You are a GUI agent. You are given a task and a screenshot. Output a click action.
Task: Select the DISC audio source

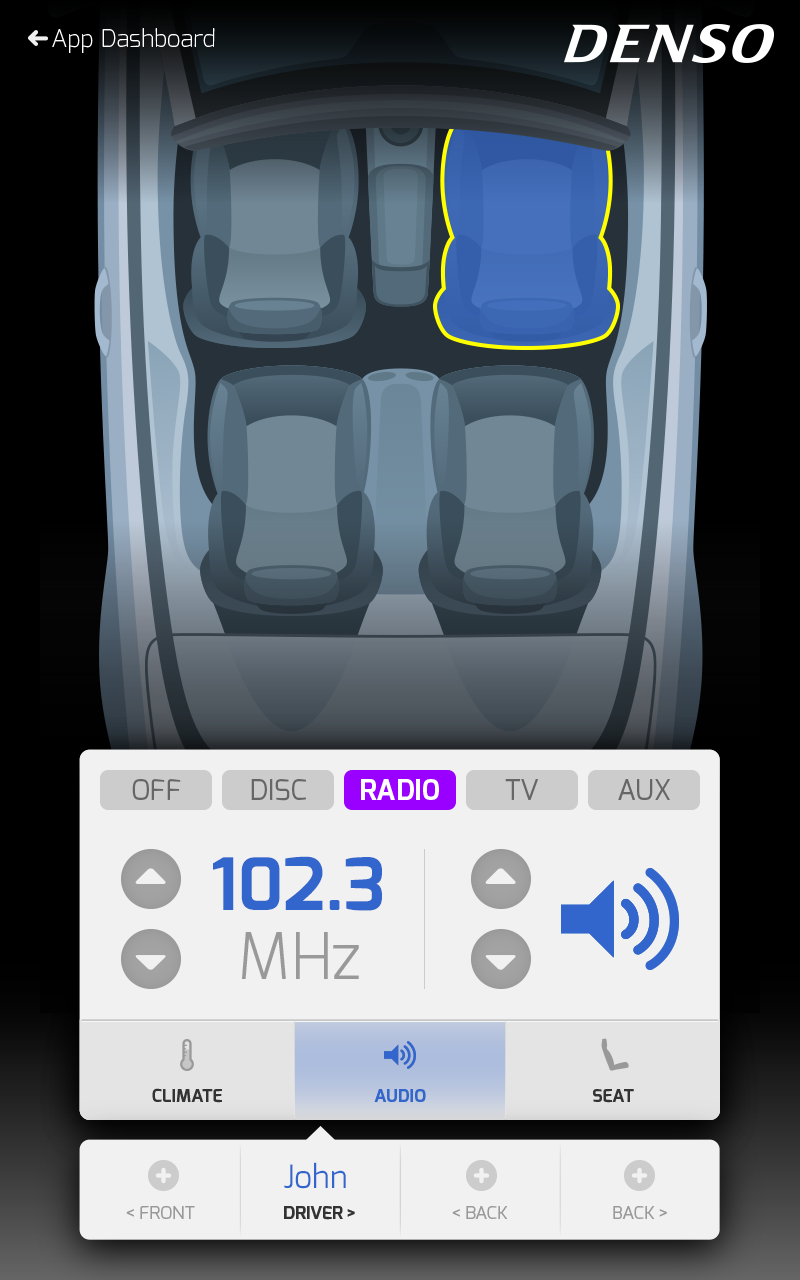point(278,790)
